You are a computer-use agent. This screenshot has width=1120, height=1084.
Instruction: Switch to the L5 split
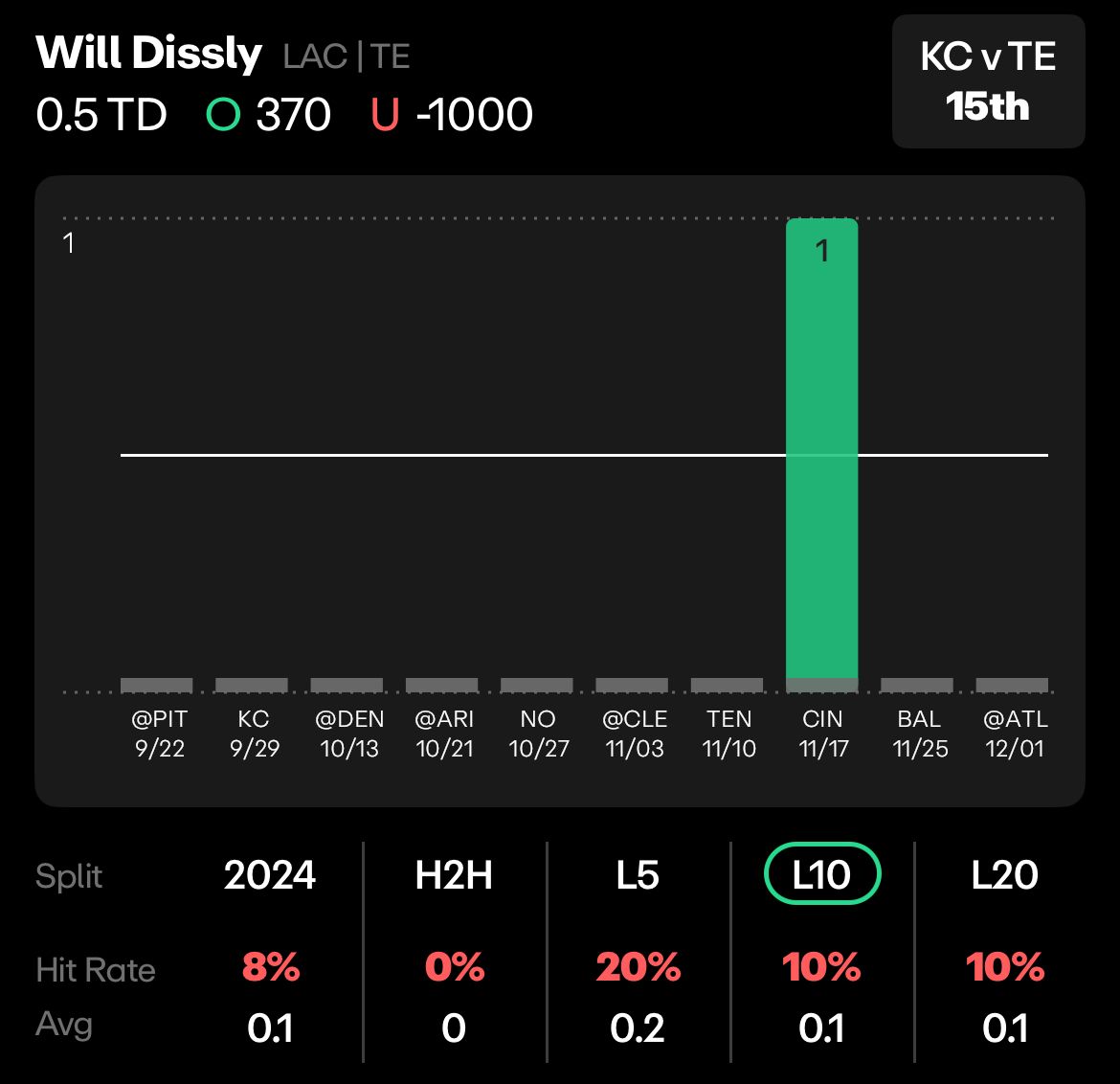pyautogui.click(x=638, y=875)
